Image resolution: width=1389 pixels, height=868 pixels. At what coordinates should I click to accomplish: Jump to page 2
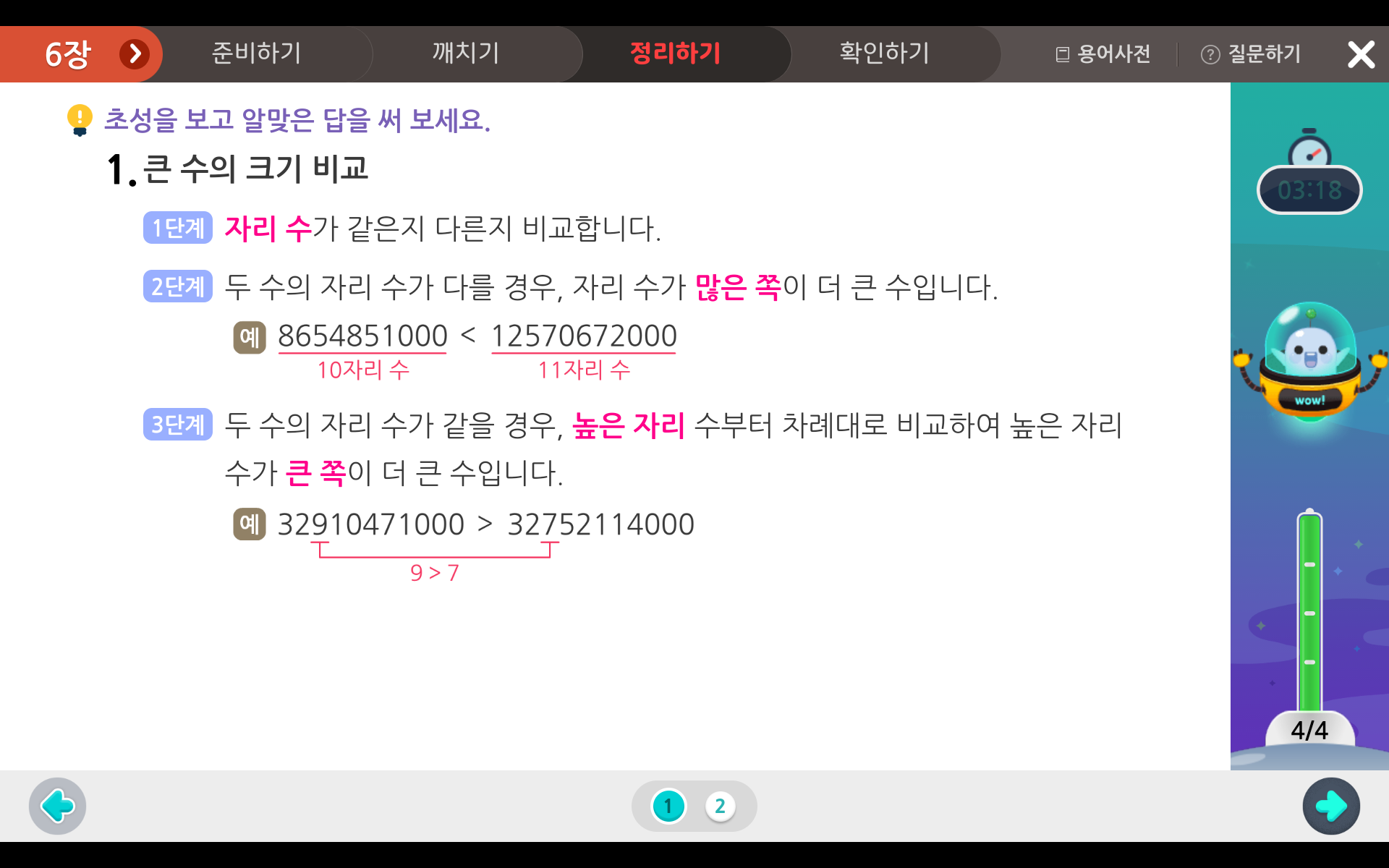pyautogui.click(x=720, y=806)
